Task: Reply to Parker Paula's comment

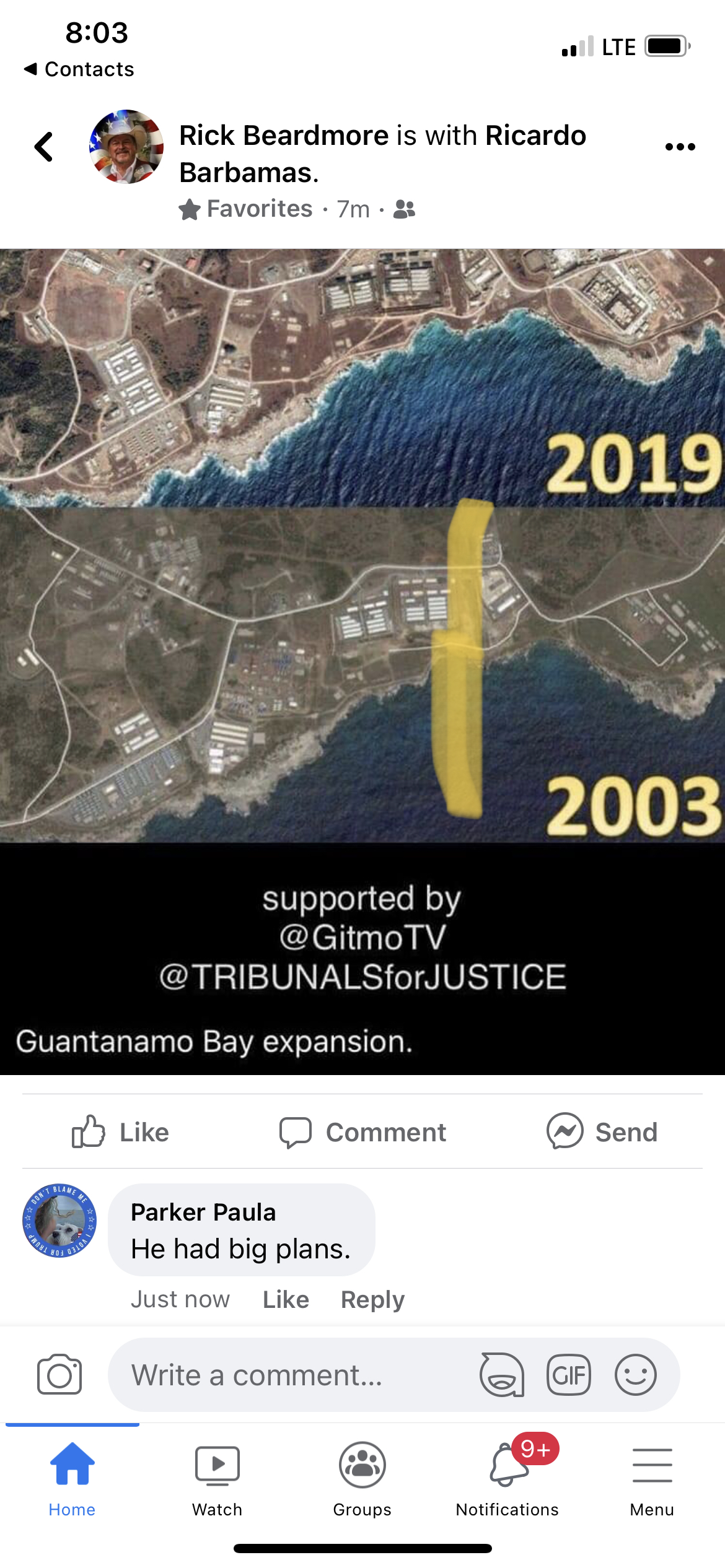Action: click(372, 1299)
